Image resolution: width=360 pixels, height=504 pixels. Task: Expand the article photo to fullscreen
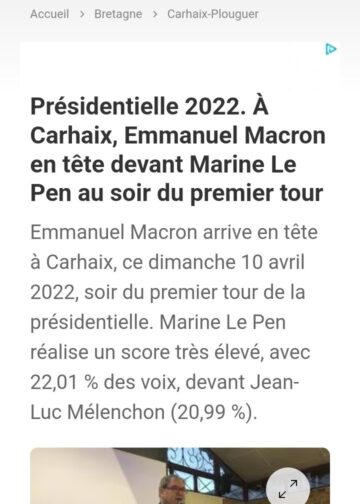coord(288,488)
